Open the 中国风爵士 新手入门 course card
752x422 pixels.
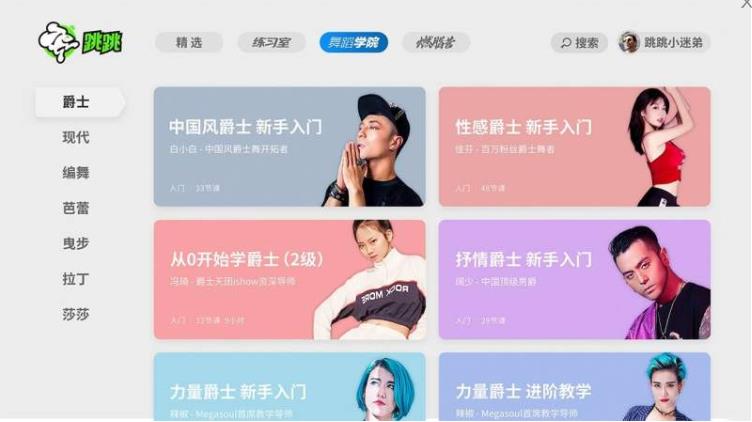289,147
